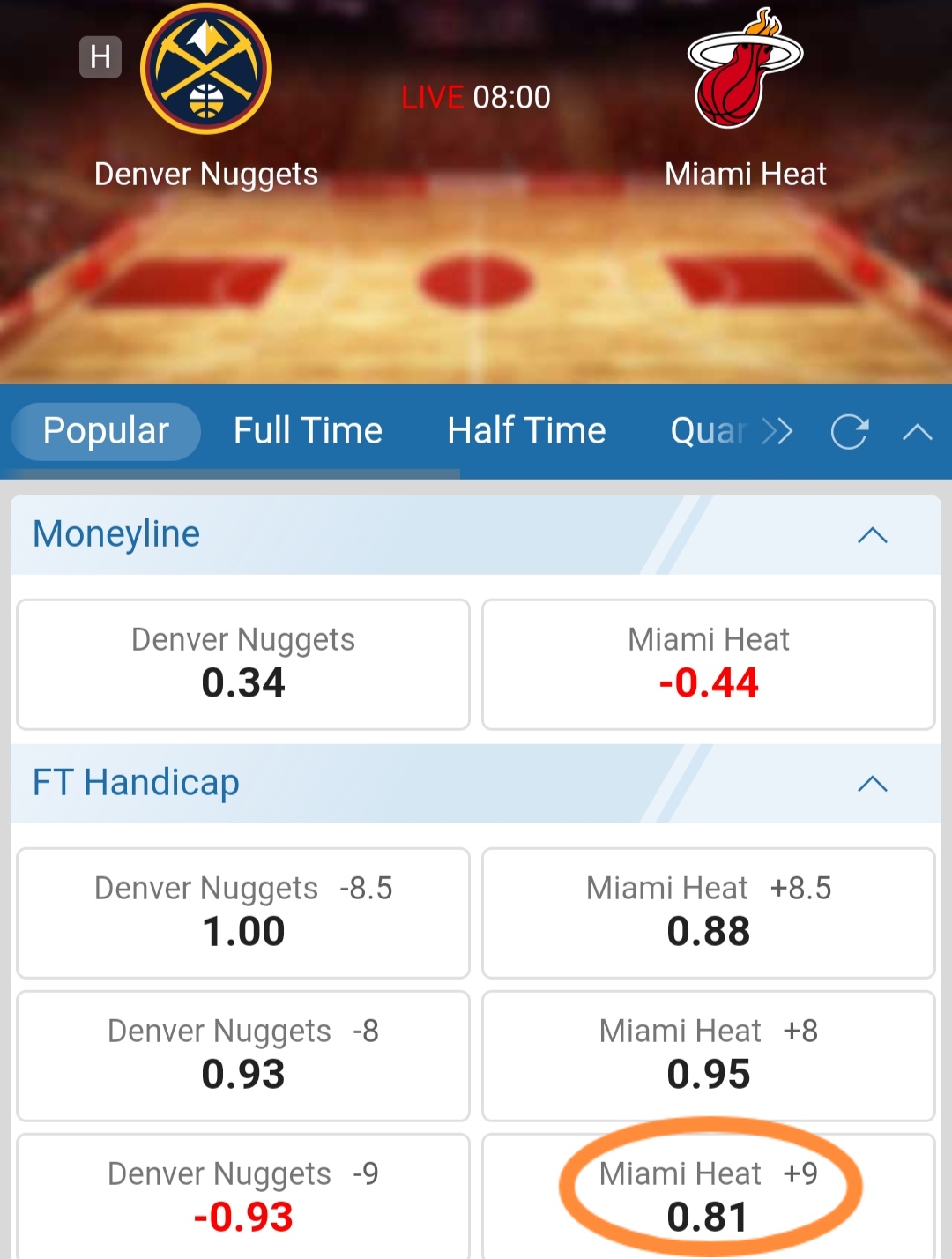The image size is (952, 1259).
Task: Select Miami Heat moneyline -0.44
Action: click(x=709, y=665)
